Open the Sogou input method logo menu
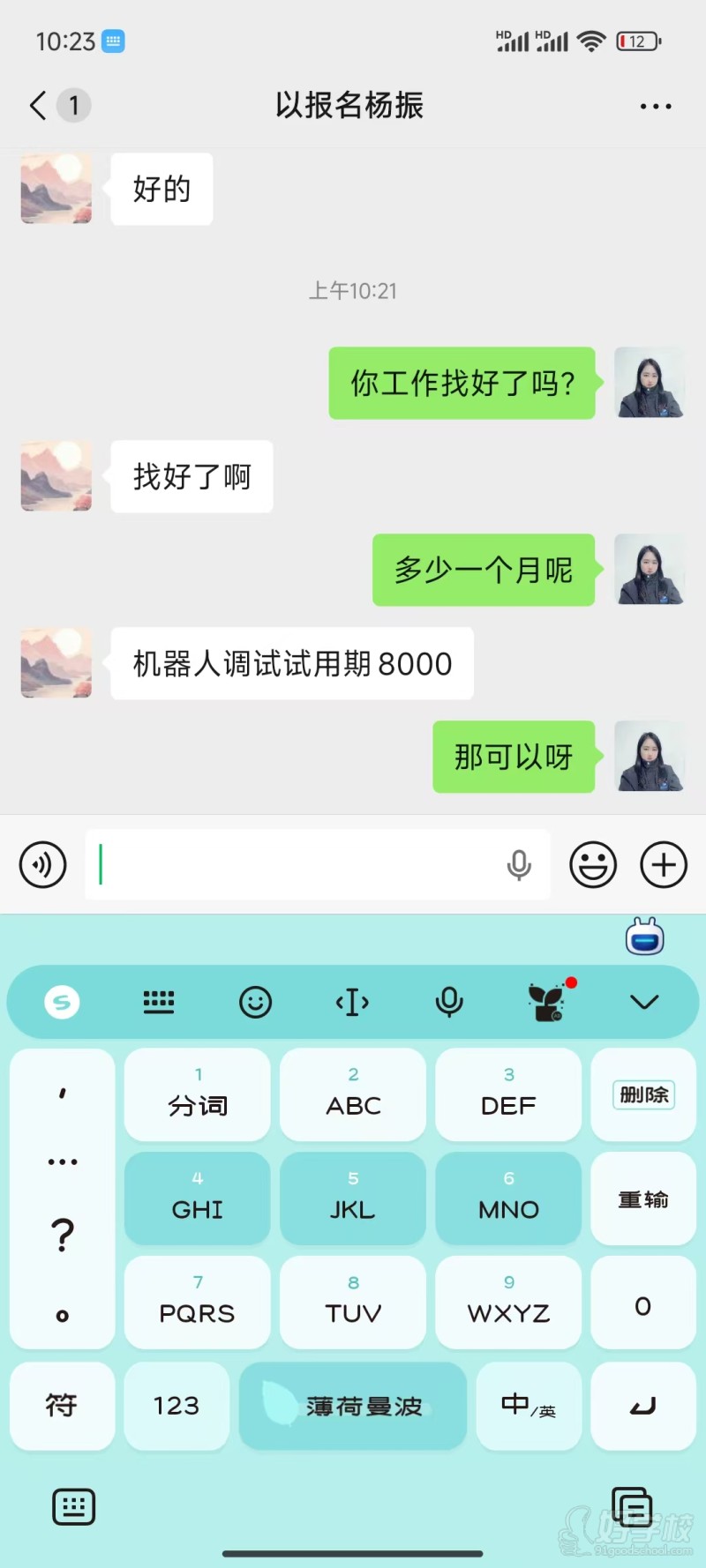 pos(62,1002)
